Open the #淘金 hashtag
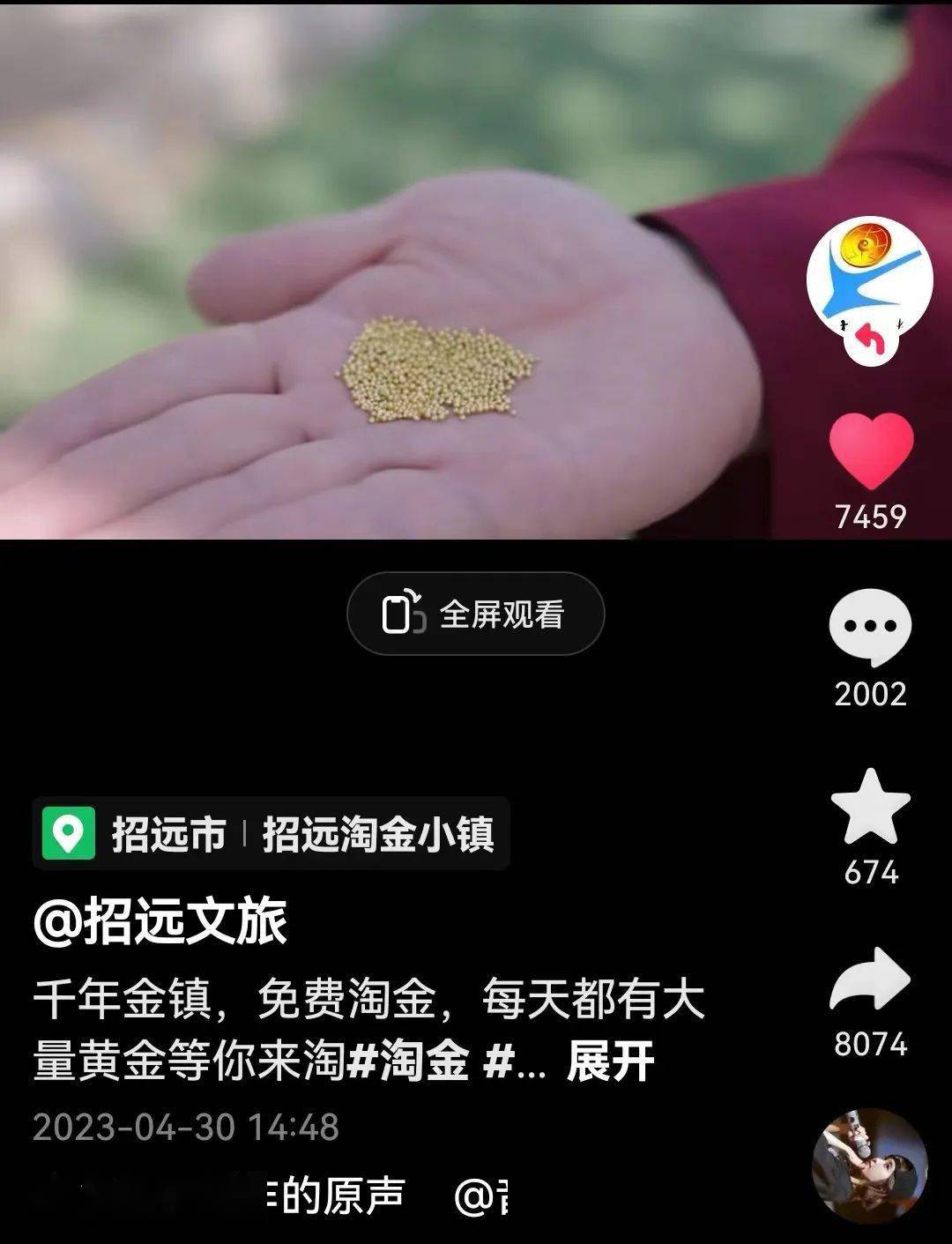Image resolution: width=952 pixels, height=1244 pixels. click(x=408, y=1061)
